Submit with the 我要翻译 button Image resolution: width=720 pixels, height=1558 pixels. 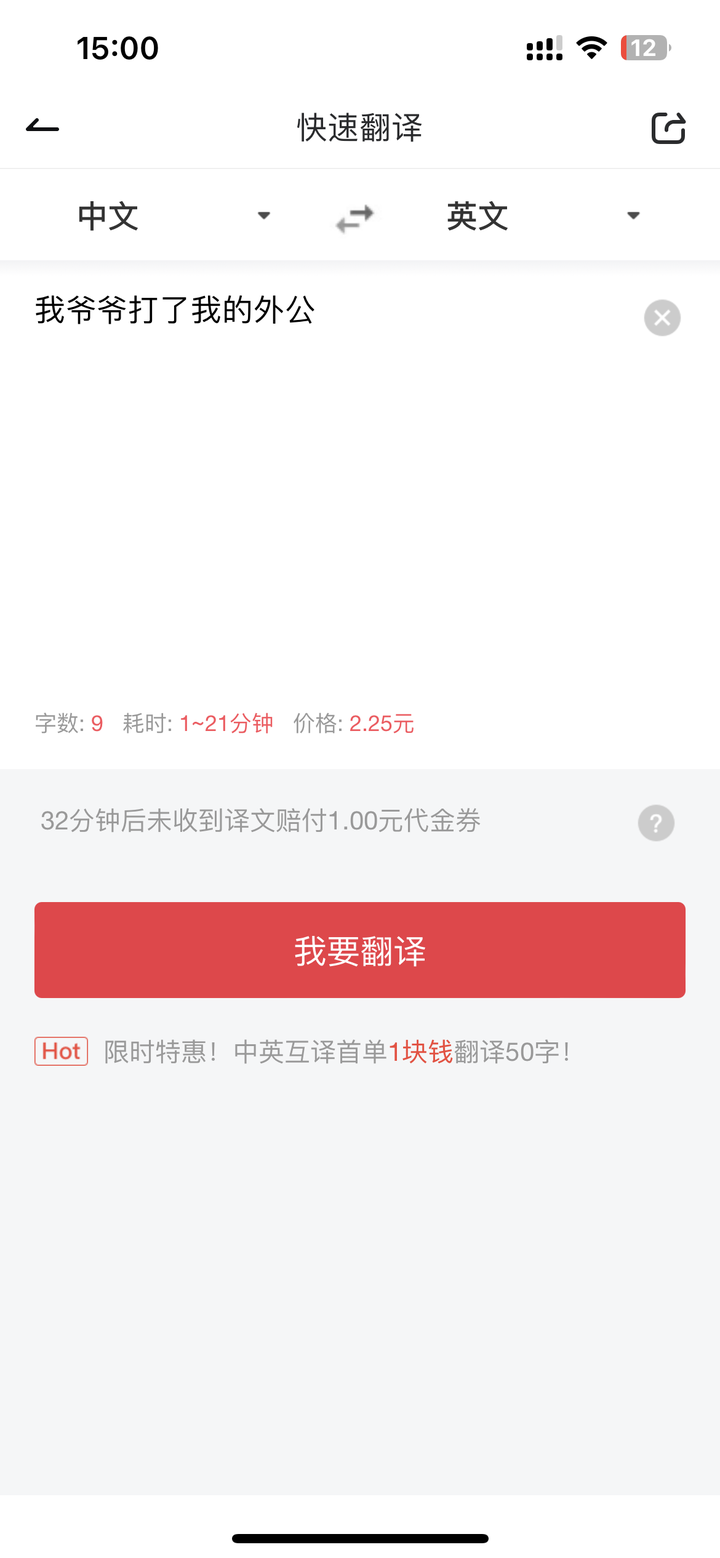(360, 950)
